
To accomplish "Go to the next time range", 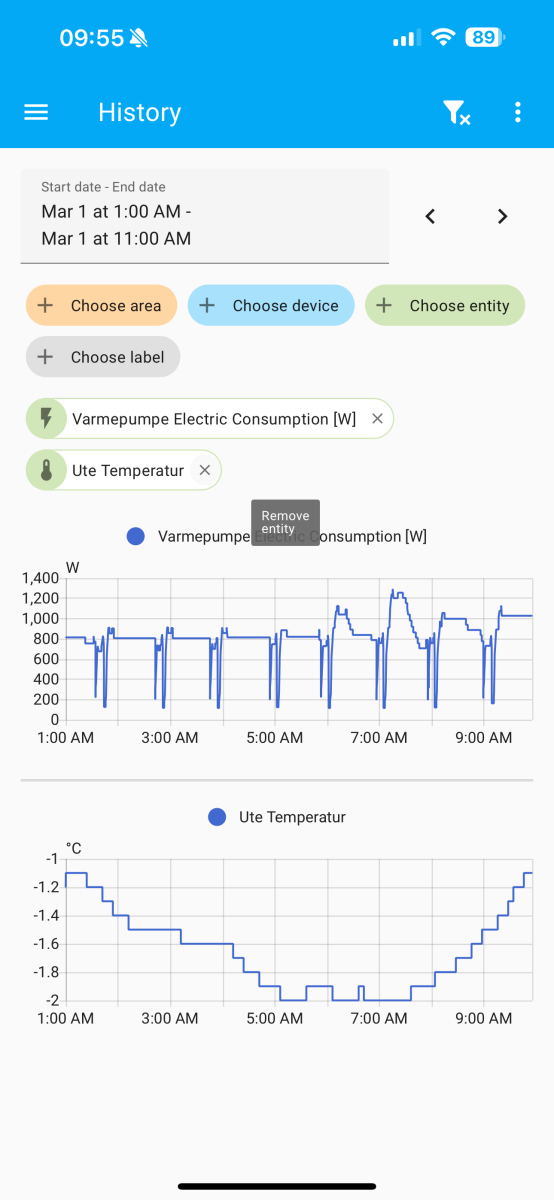I will (x=503, y=216).
